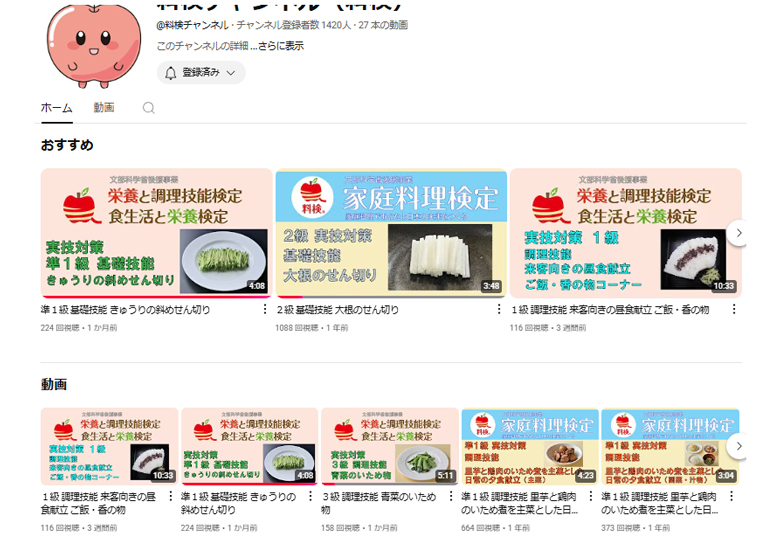Open the channel search icon
The image size is (780, 540).
click(148, 108)
